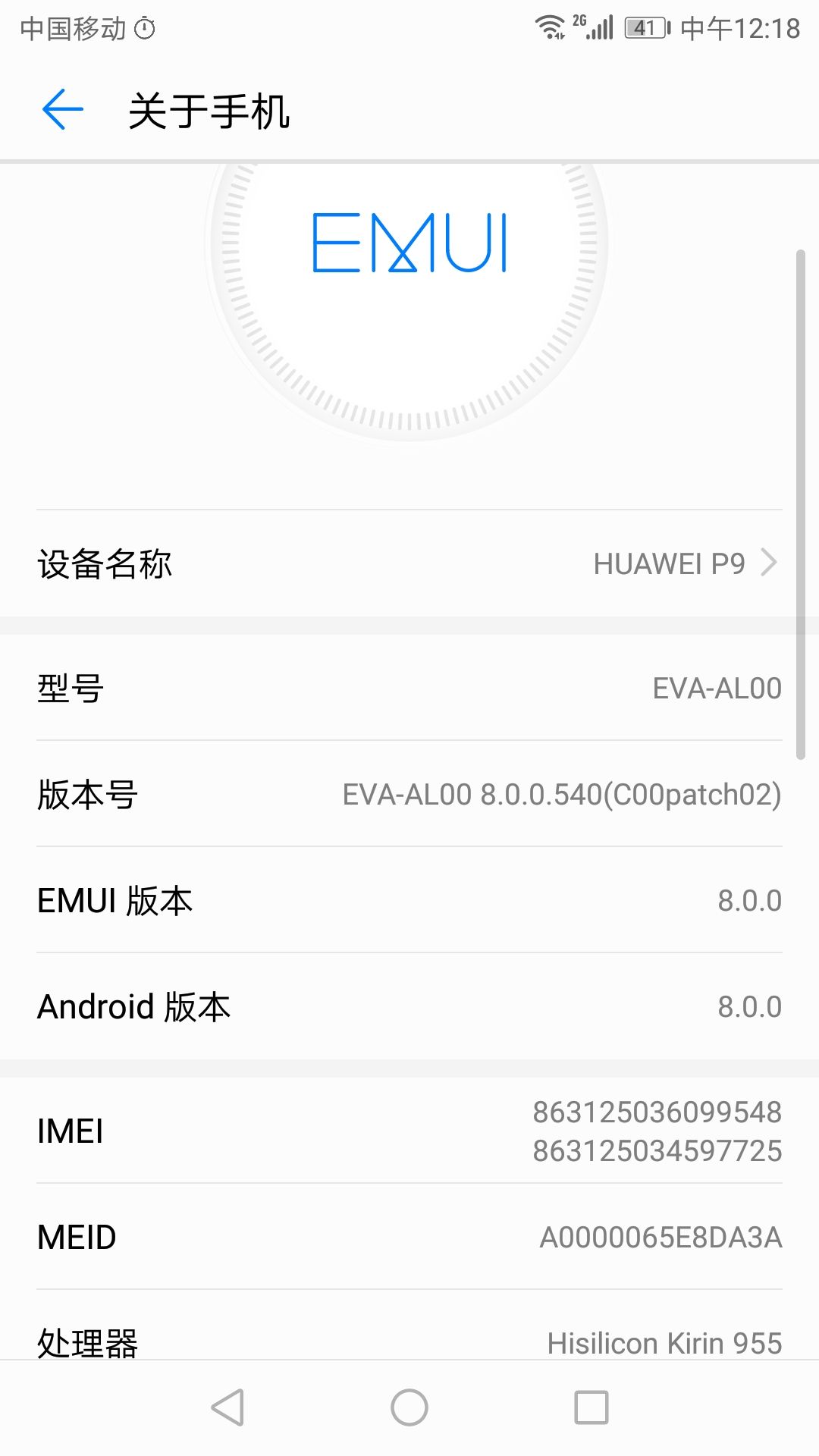Go back using the top-left arrow

pyautogui.click(x=62, y=110)
